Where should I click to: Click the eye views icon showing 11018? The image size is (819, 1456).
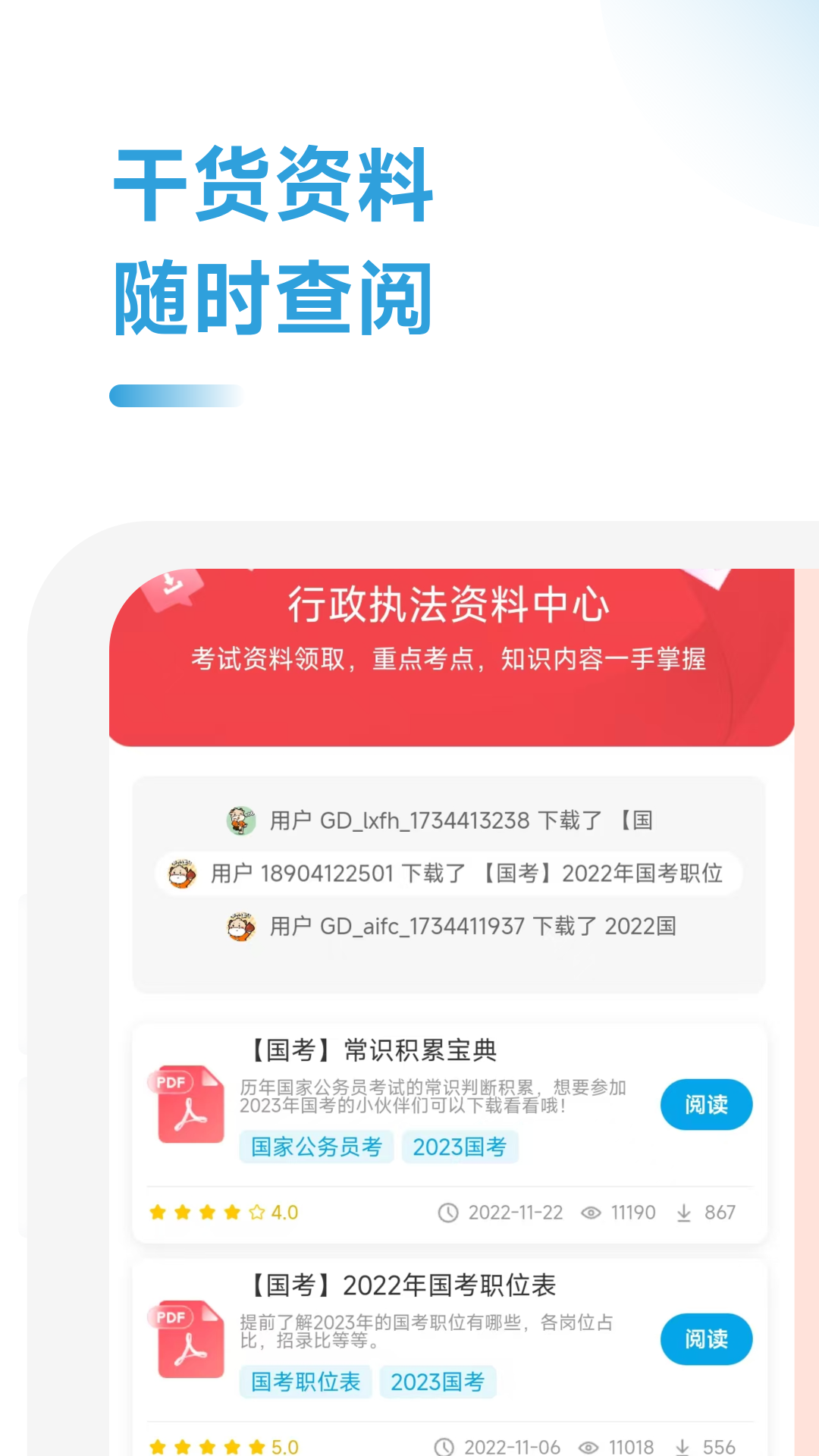tap(590, 1445)
